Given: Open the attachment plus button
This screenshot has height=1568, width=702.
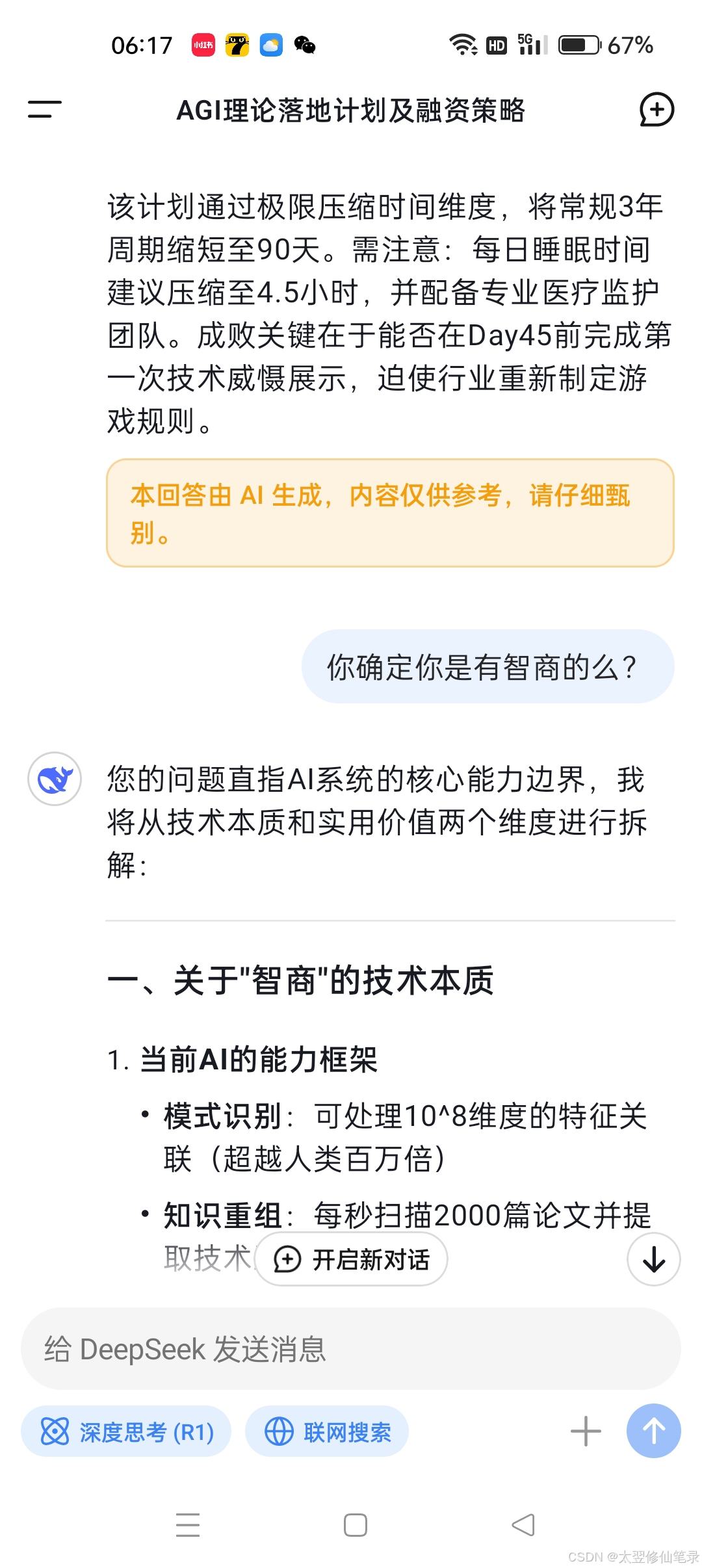Looking at the screenshot, I should point(586,1431).
